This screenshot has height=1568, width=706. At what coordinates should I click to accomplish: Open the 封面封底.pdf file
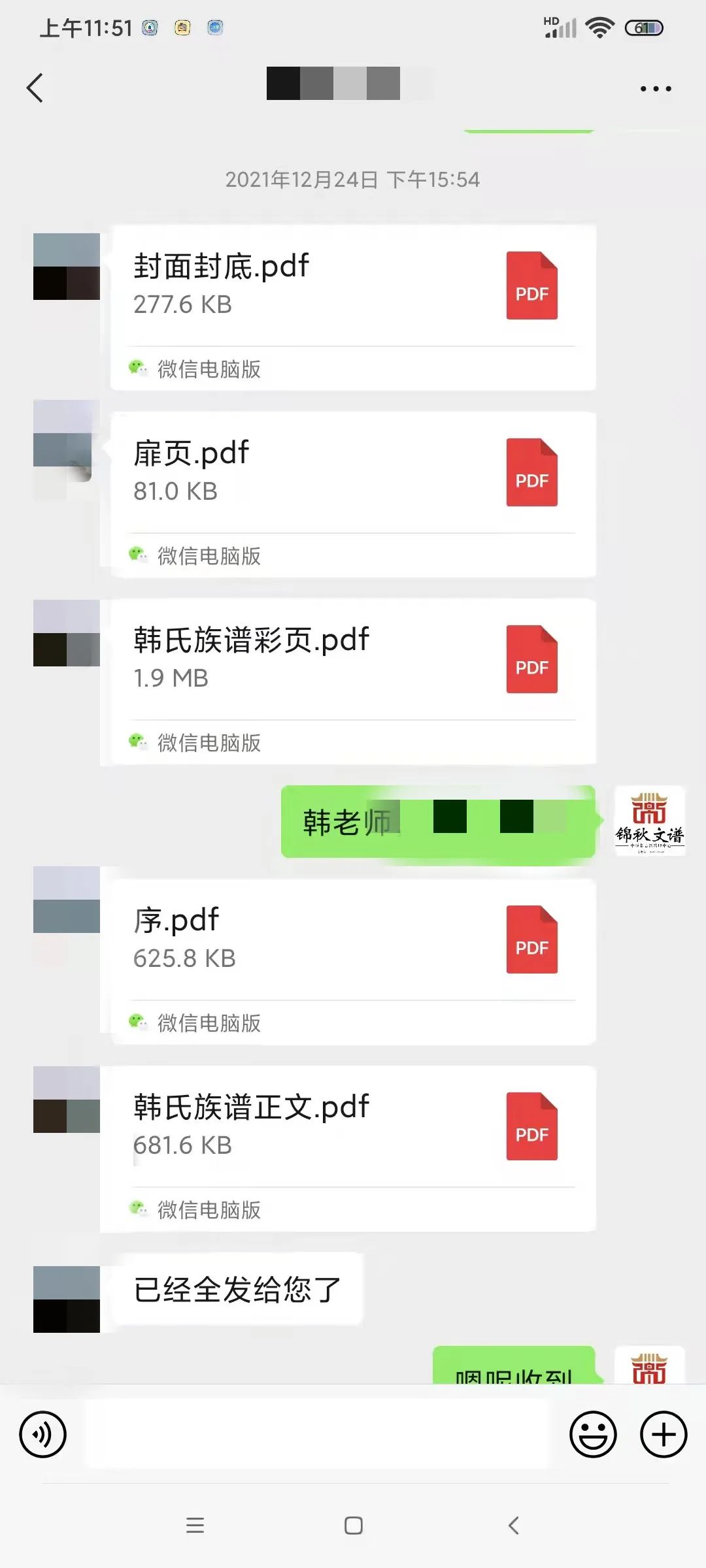[353, 286]
